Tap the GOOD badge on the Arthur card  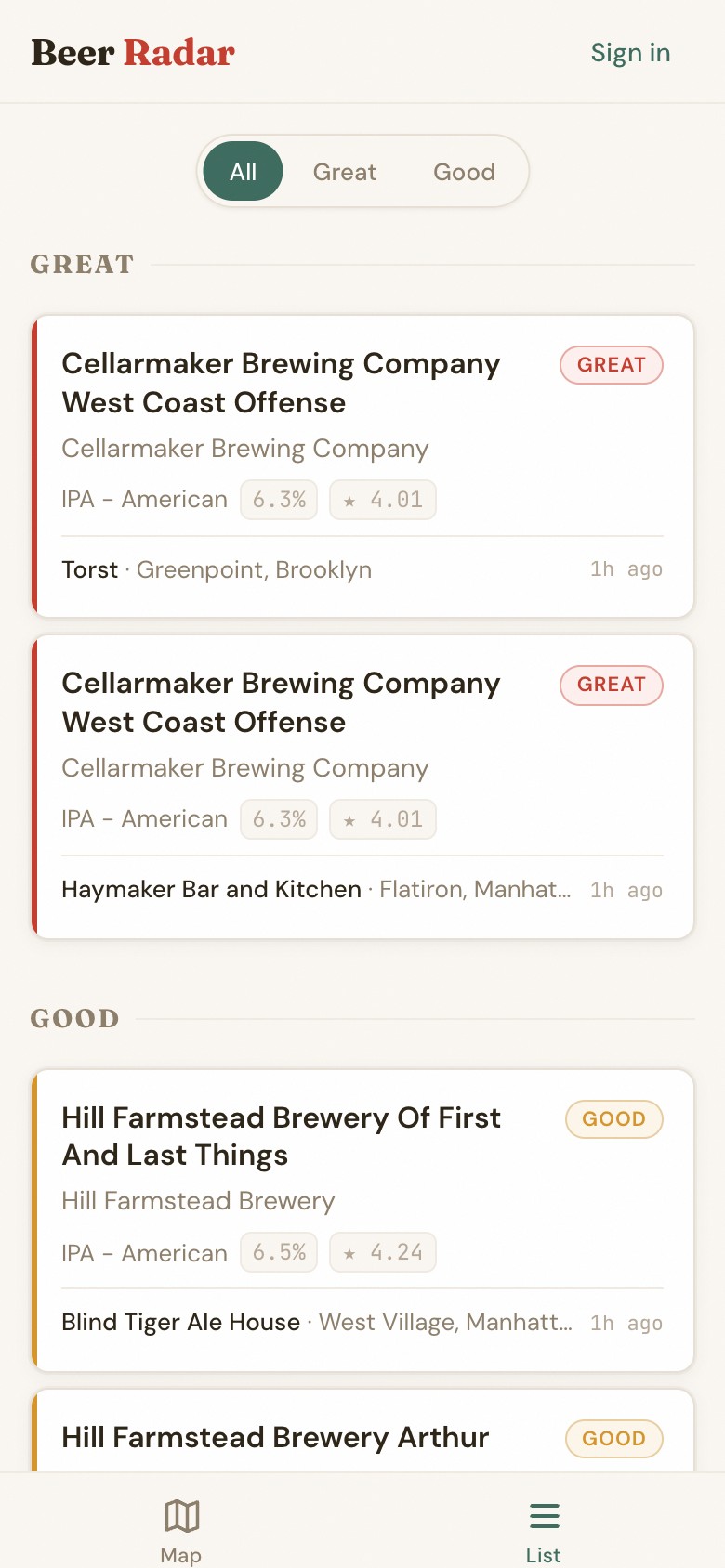(613, 1438)
